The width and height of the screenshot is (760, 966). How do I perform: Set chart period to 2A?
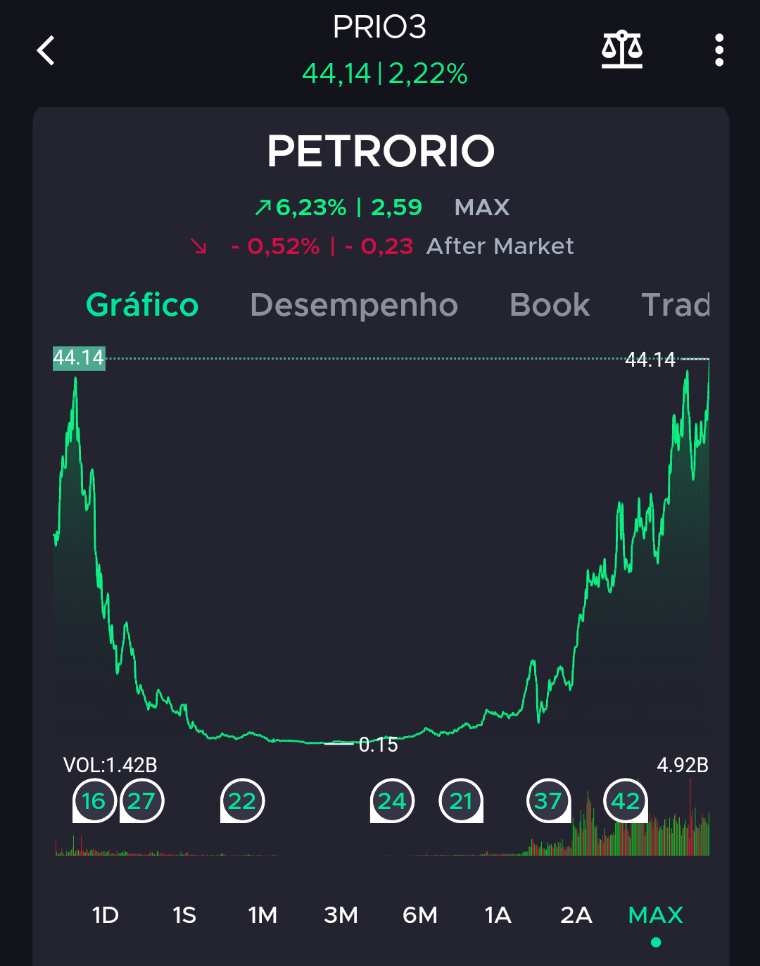[x=576, y=914]
